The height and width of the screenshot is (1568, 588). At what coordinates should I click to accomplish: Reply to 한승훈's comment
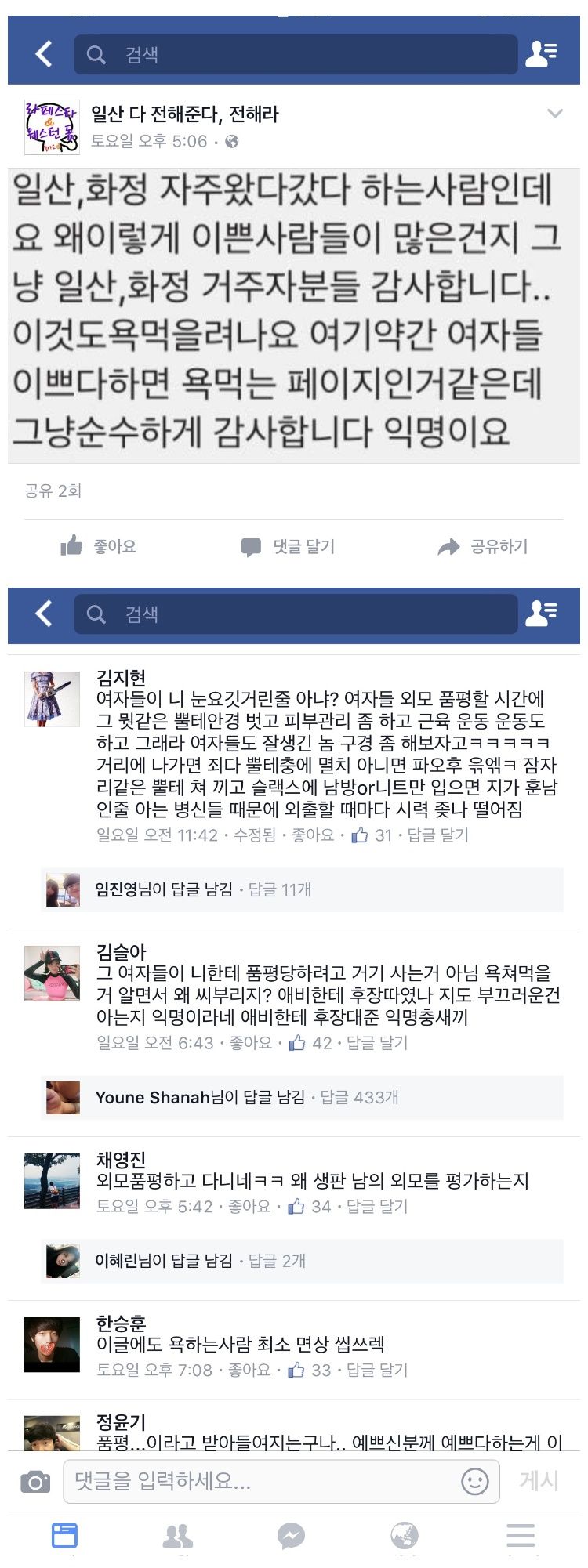click(x=377, y=1370)
